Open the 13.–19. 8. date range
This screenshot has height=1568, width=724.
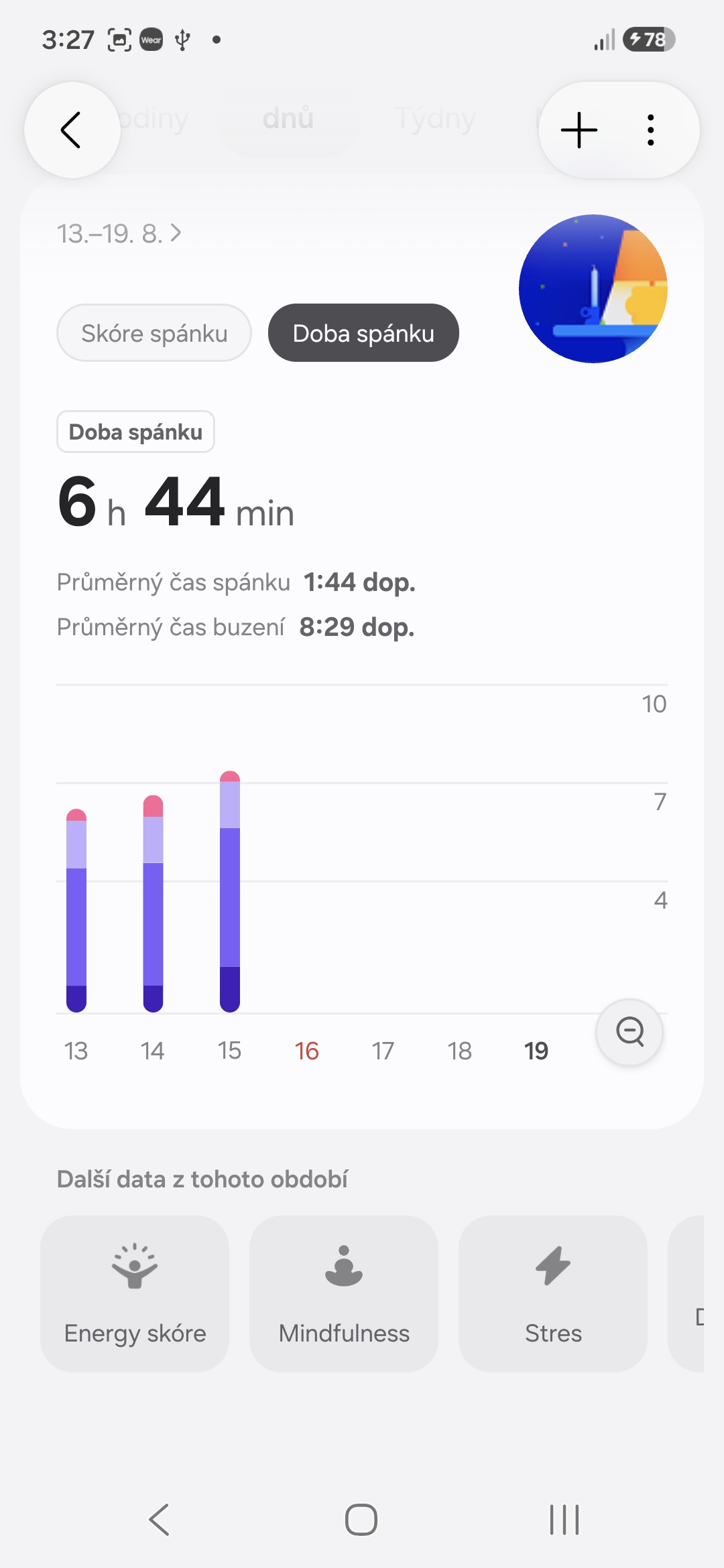(x=119, y=234)
